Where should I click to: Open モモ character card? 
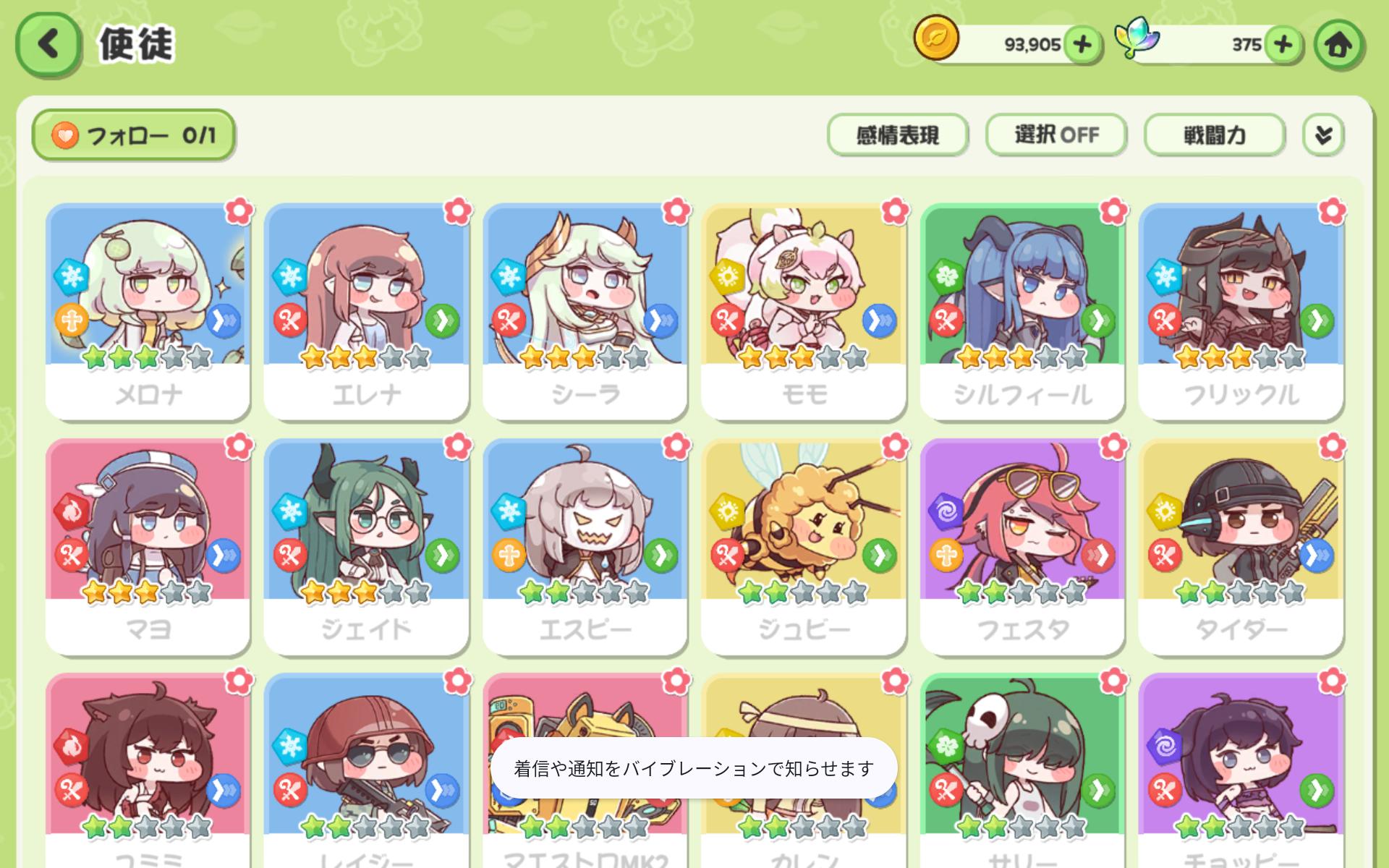point(803,311)
